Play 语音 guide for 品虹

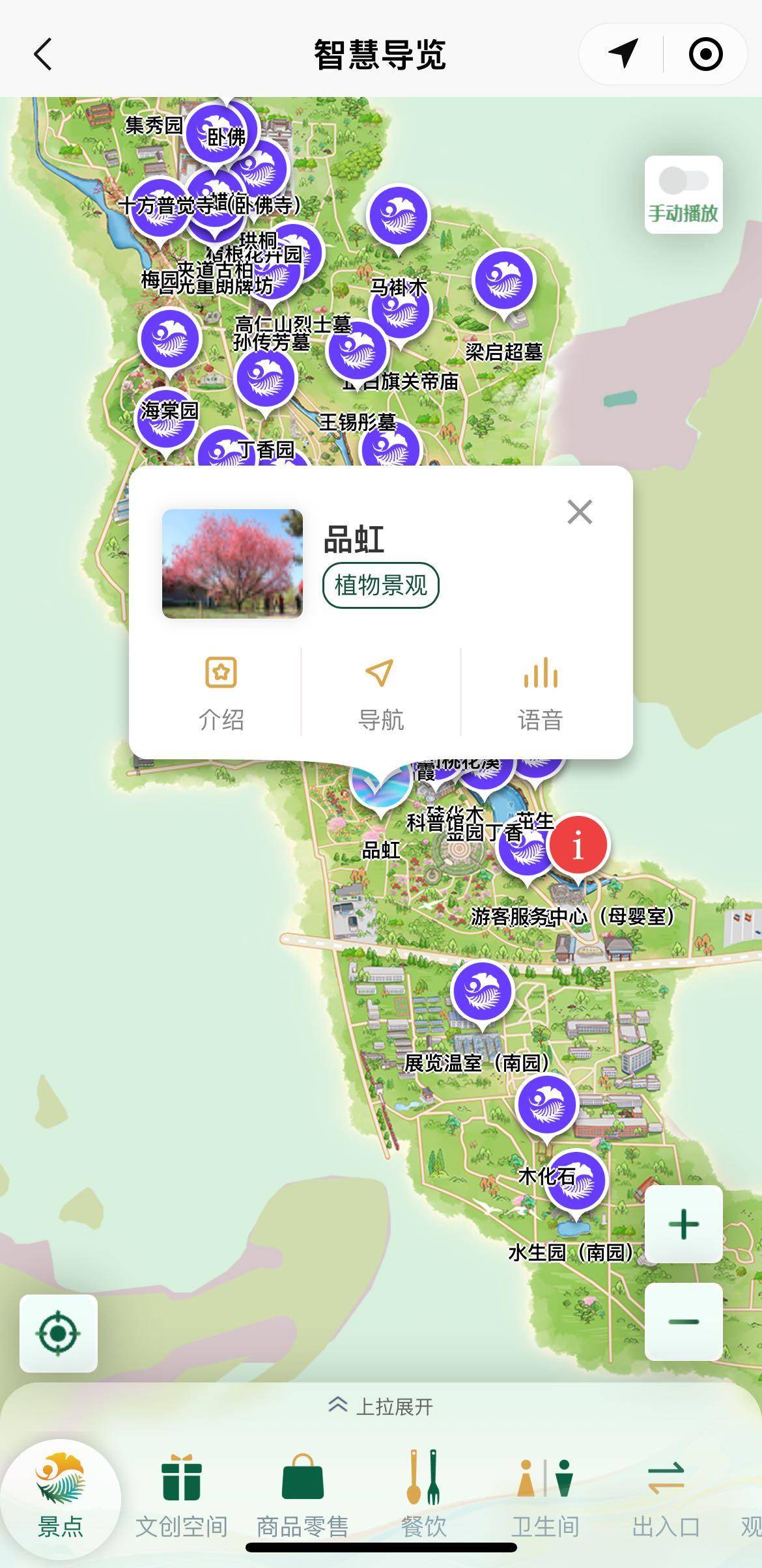point(540,693)
